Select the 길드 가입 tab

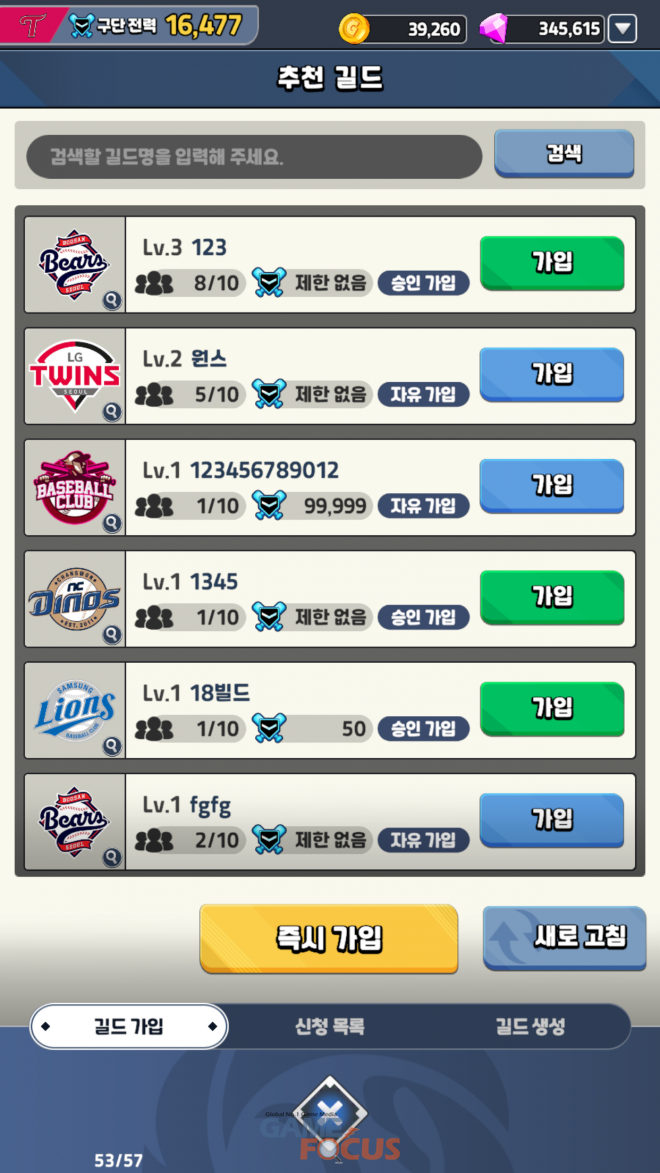[x=129, y=1026]
